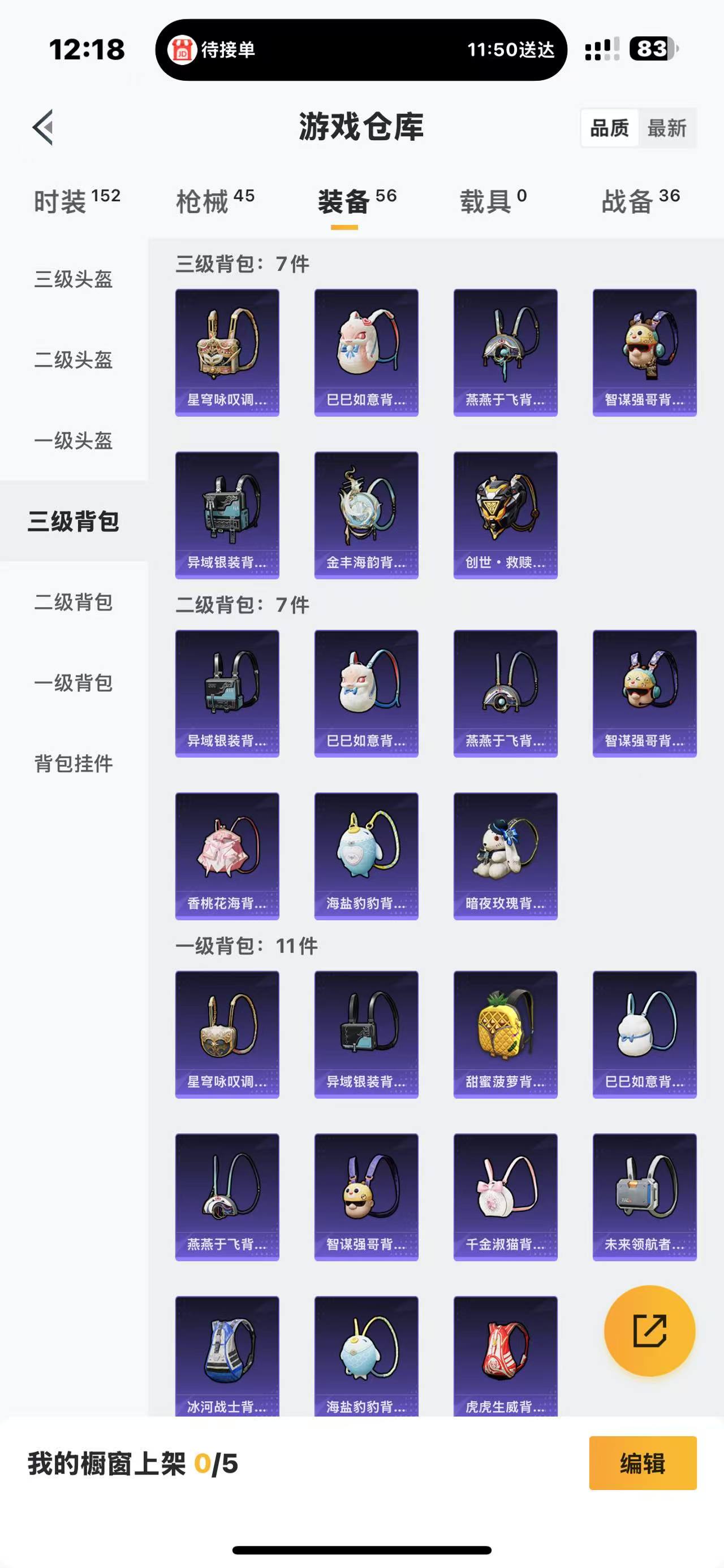724x1568 pixels.
Task: Sort items by 品质
Action: point(610,128)
